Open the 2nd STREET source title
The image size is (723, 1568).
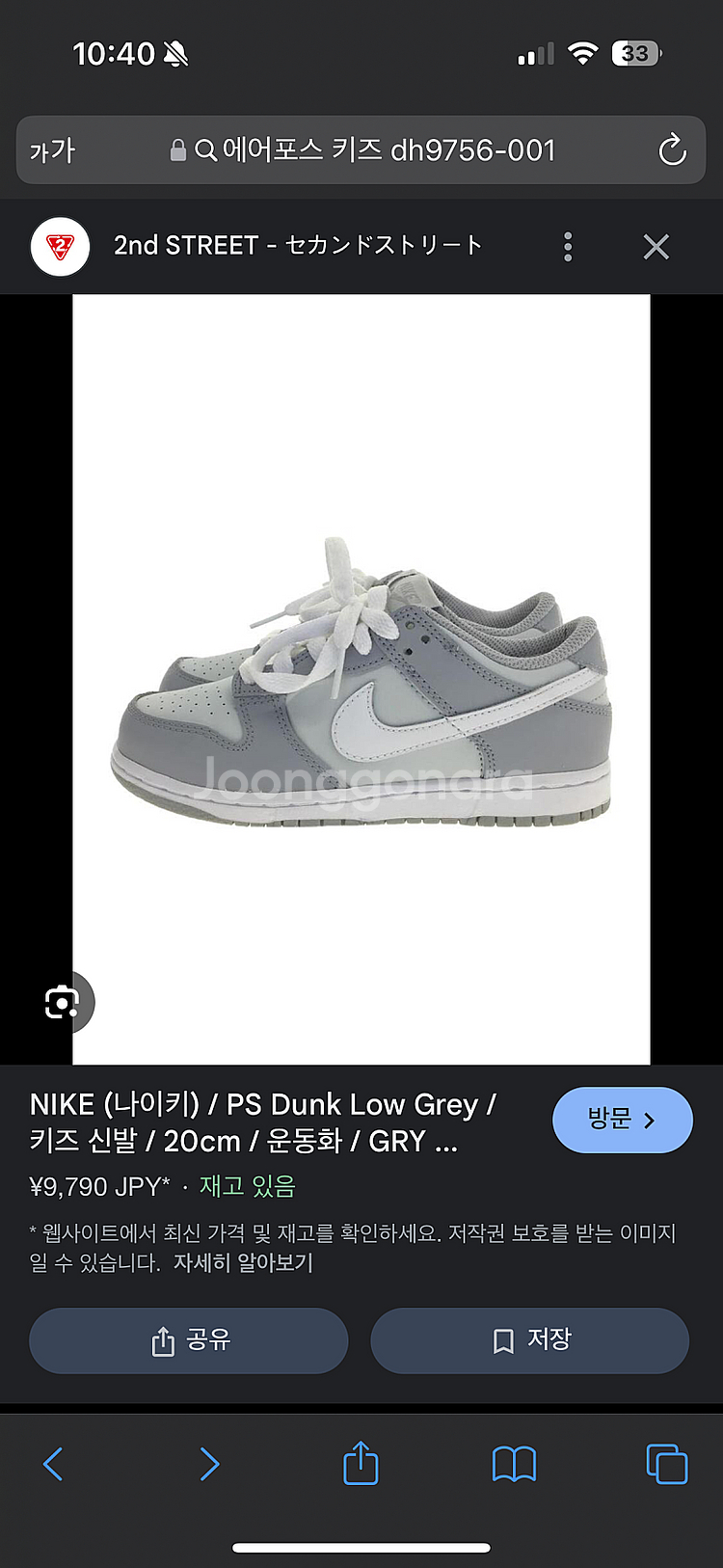coord(297,245)
